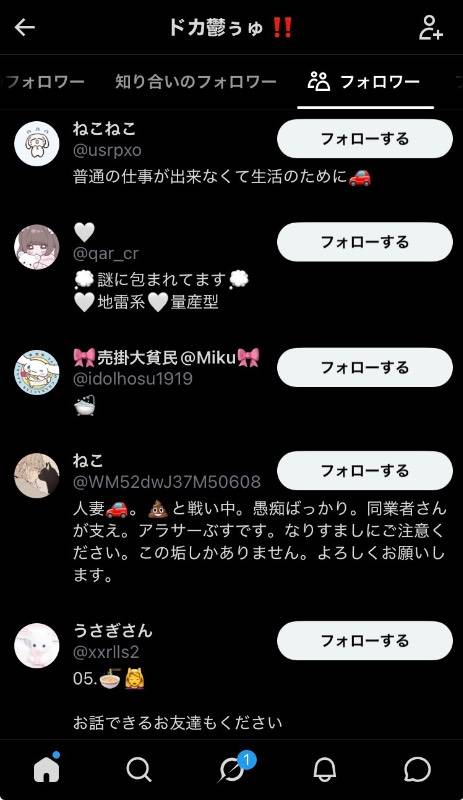This screenshot has height=800, width=463.
Task: Go back with the arrow icon
Action: (24, 28)
